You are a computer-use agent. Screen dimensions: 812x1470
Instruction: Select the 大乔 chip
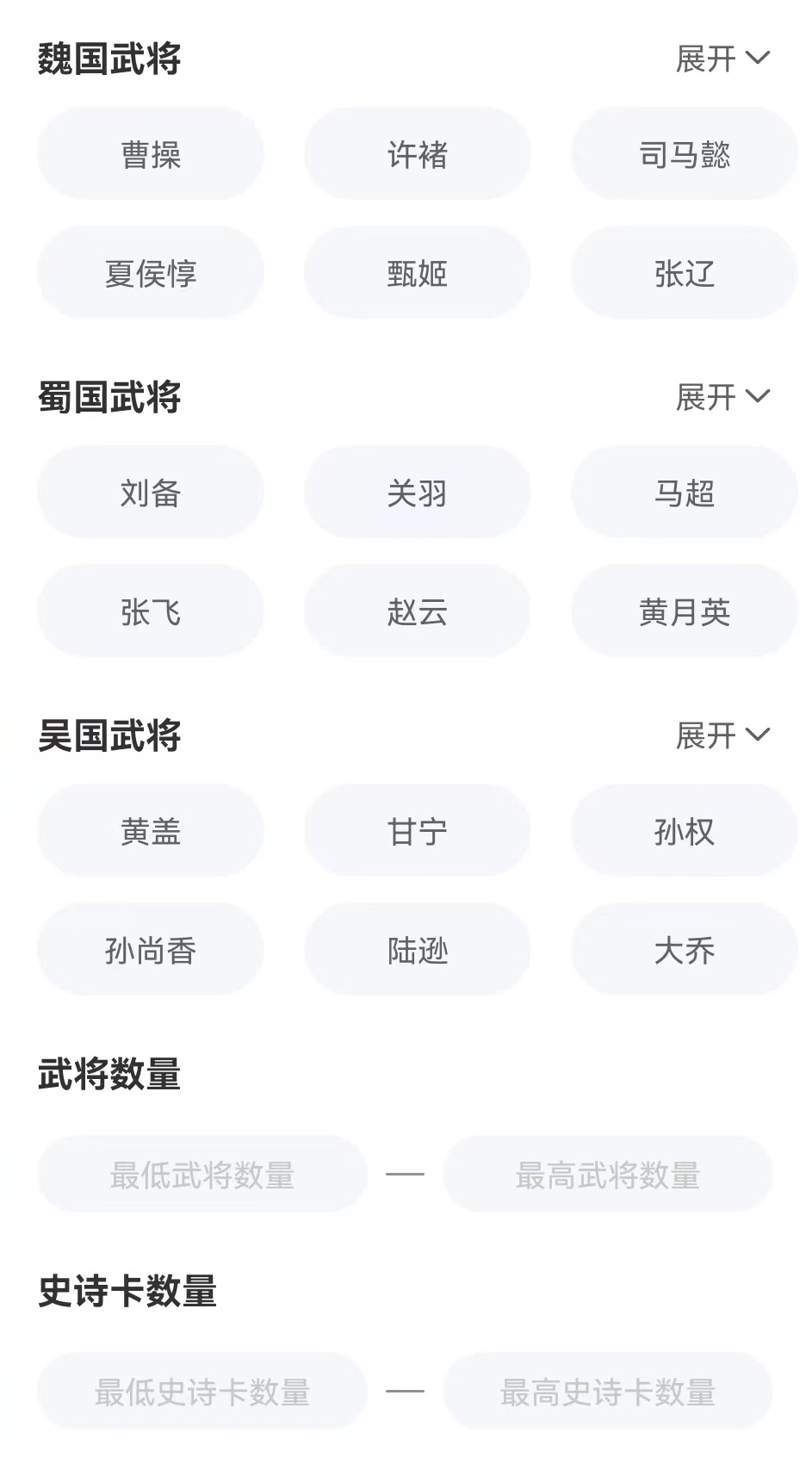point(685,951)
